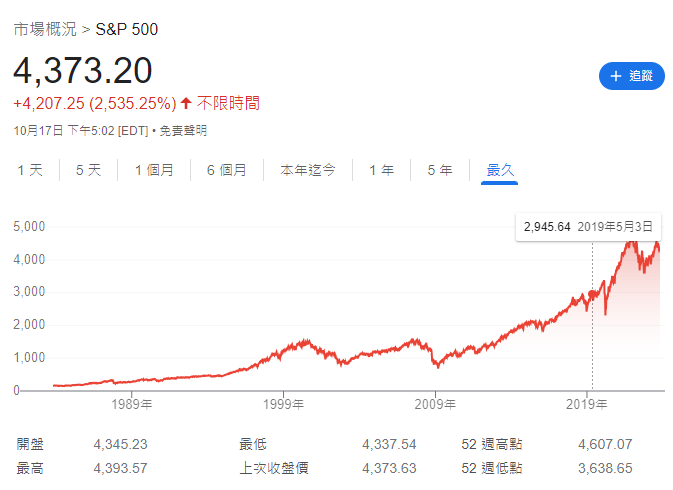The height and width of the screenshot is (490, 673).
Task: Select the 最久 max range tab
Action: (x=499, y=170)
